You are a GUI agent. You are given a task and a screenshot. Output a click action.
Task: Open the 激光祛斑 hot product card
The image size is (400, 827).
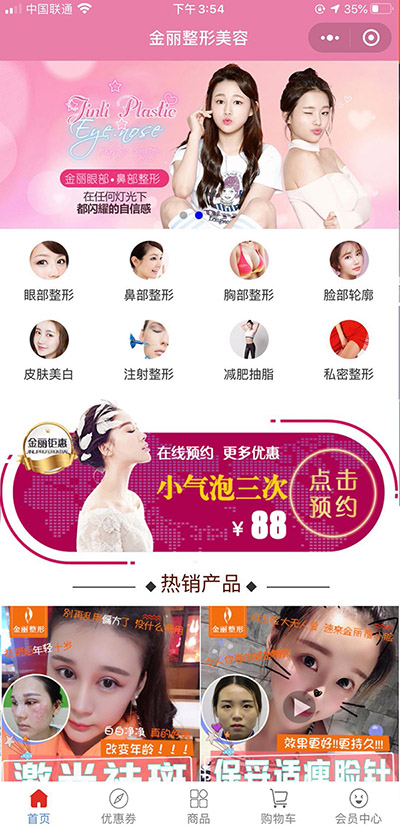(x=100, y=694)
